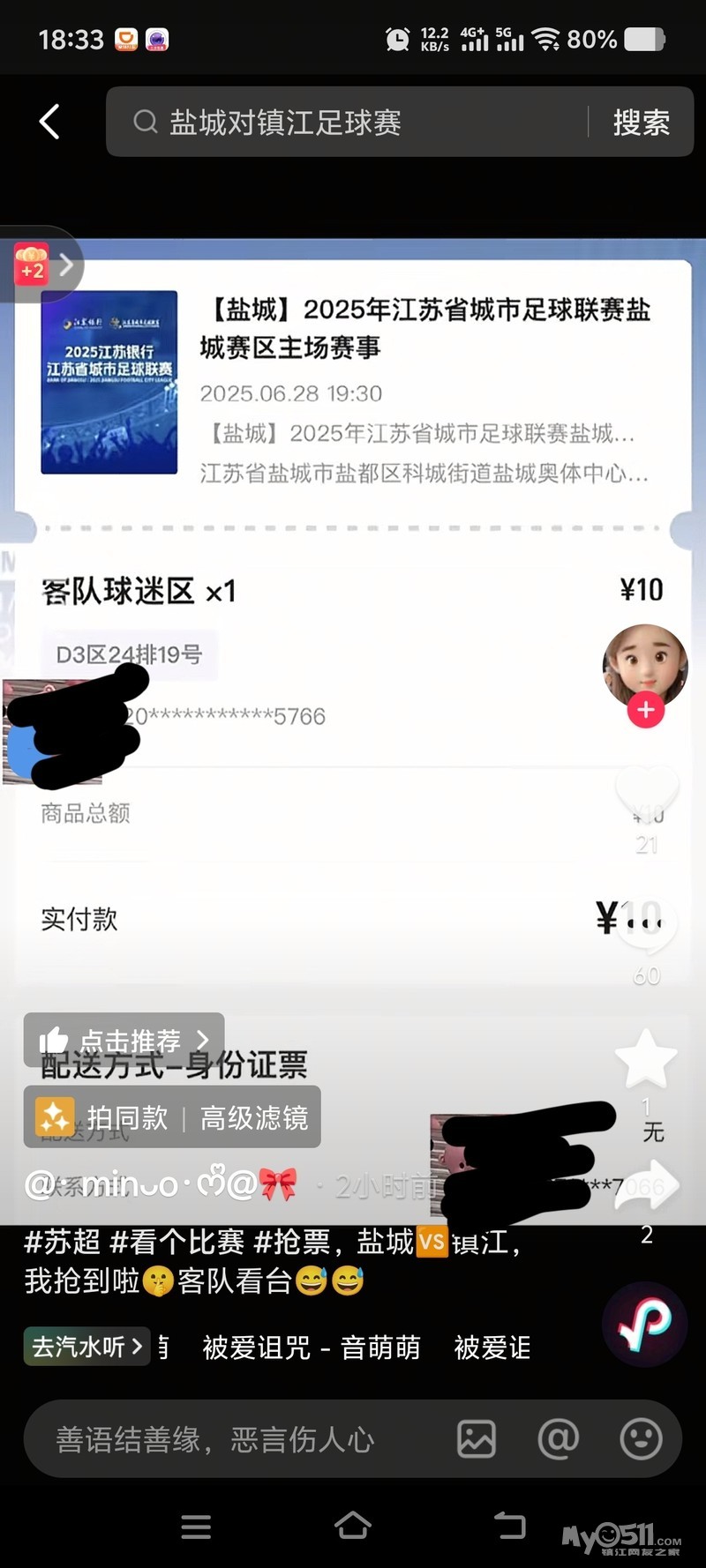Attach an image to the comment
This screenshot has width=706, height=1568.
point(477,1439)
